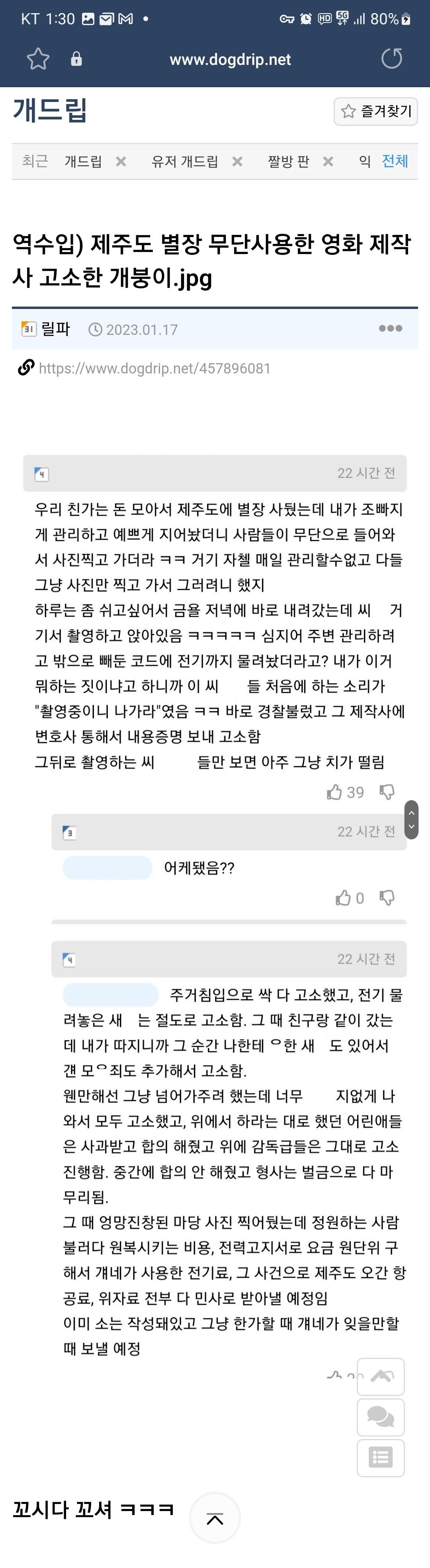The image size is (430, 1568).
Task: Tap the 즐겨찾기 favorites button
Action: click(376, 111)
